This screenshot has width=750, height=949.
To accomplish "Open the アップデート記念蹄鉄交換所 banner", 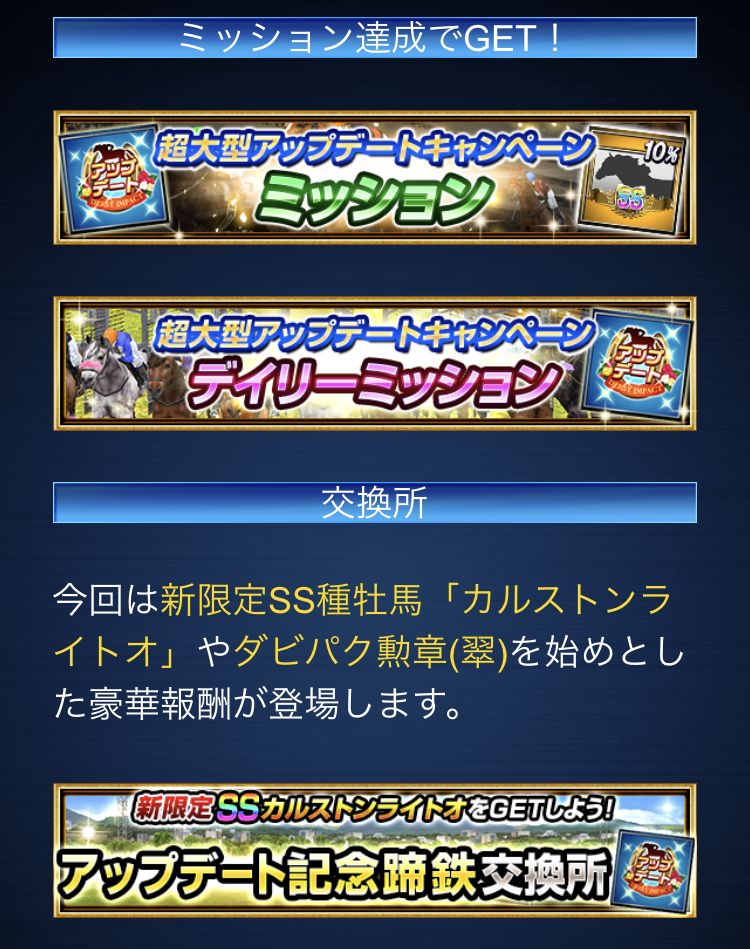I will pos(375,851).
